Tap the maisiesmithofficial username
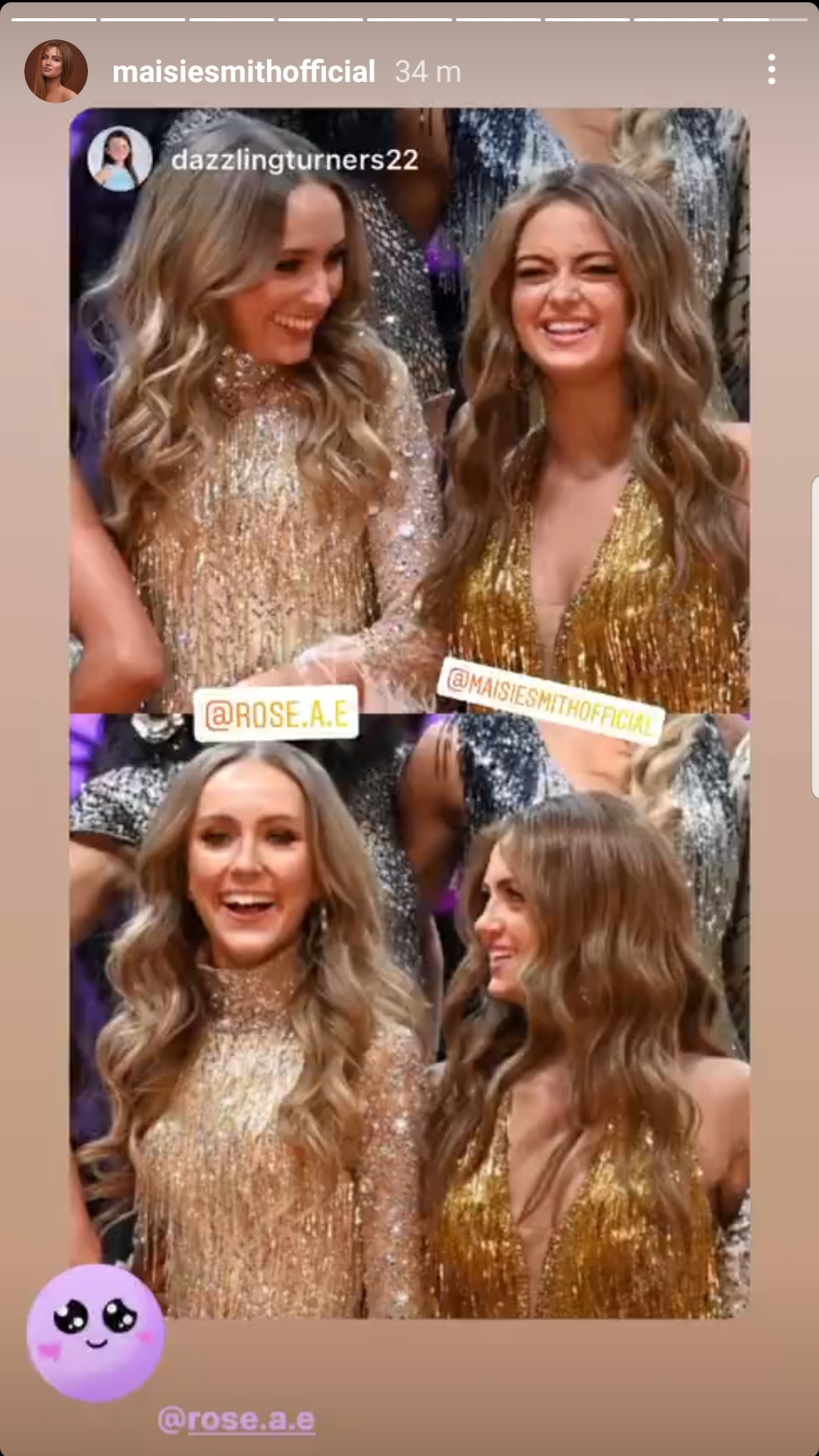This screenshot has width=819, height=1456. coord(243,72)
